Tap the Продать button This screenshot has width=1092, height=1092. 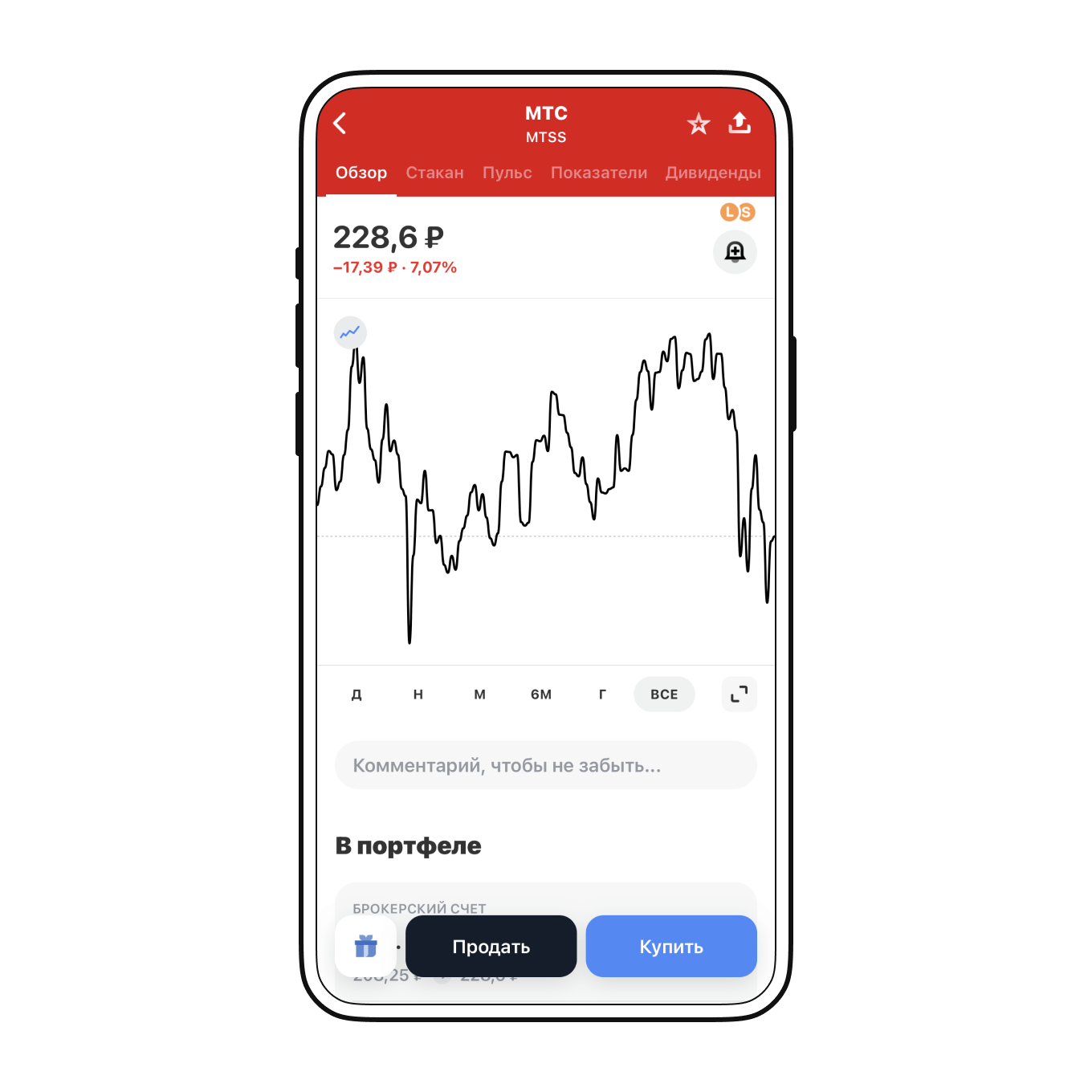point(491,947)
